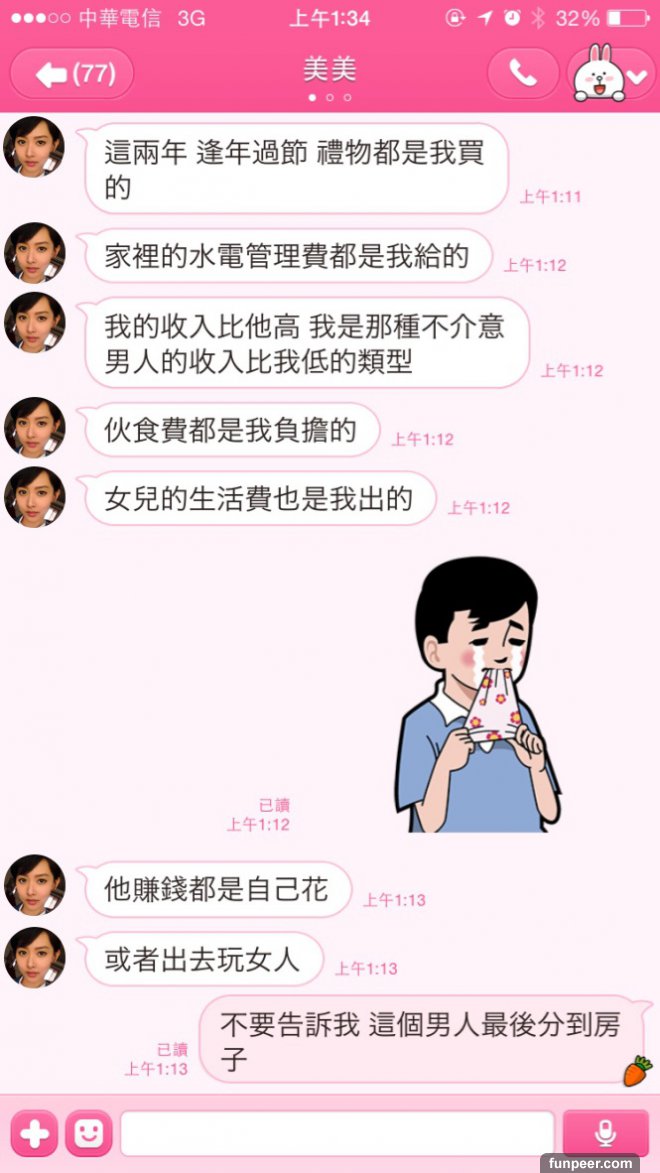Viewport: 660px width, 1173px height.
Task: Open the plus attachment menu
Action: [34, 1133]
